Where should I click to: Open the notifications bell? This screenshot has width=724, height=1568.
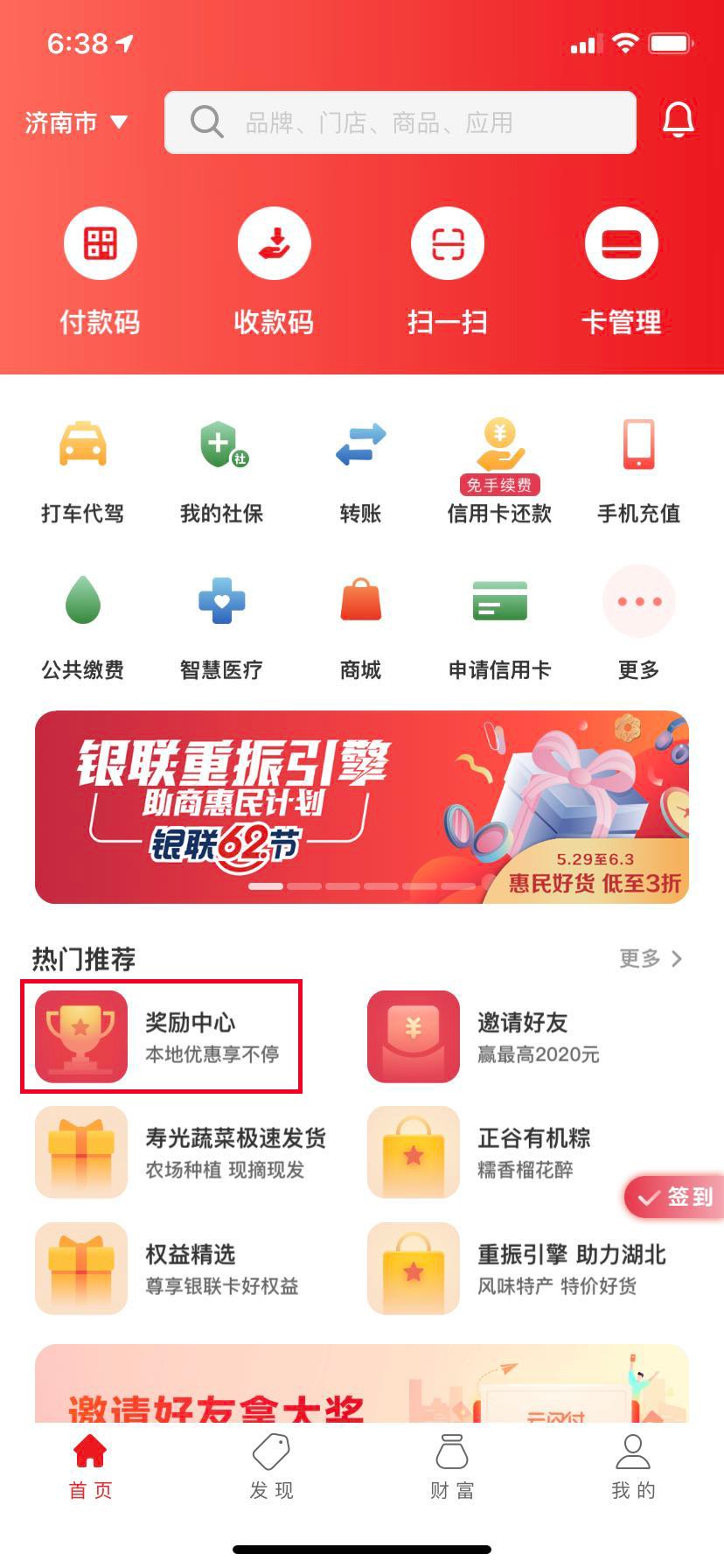[x=678, y=121]
